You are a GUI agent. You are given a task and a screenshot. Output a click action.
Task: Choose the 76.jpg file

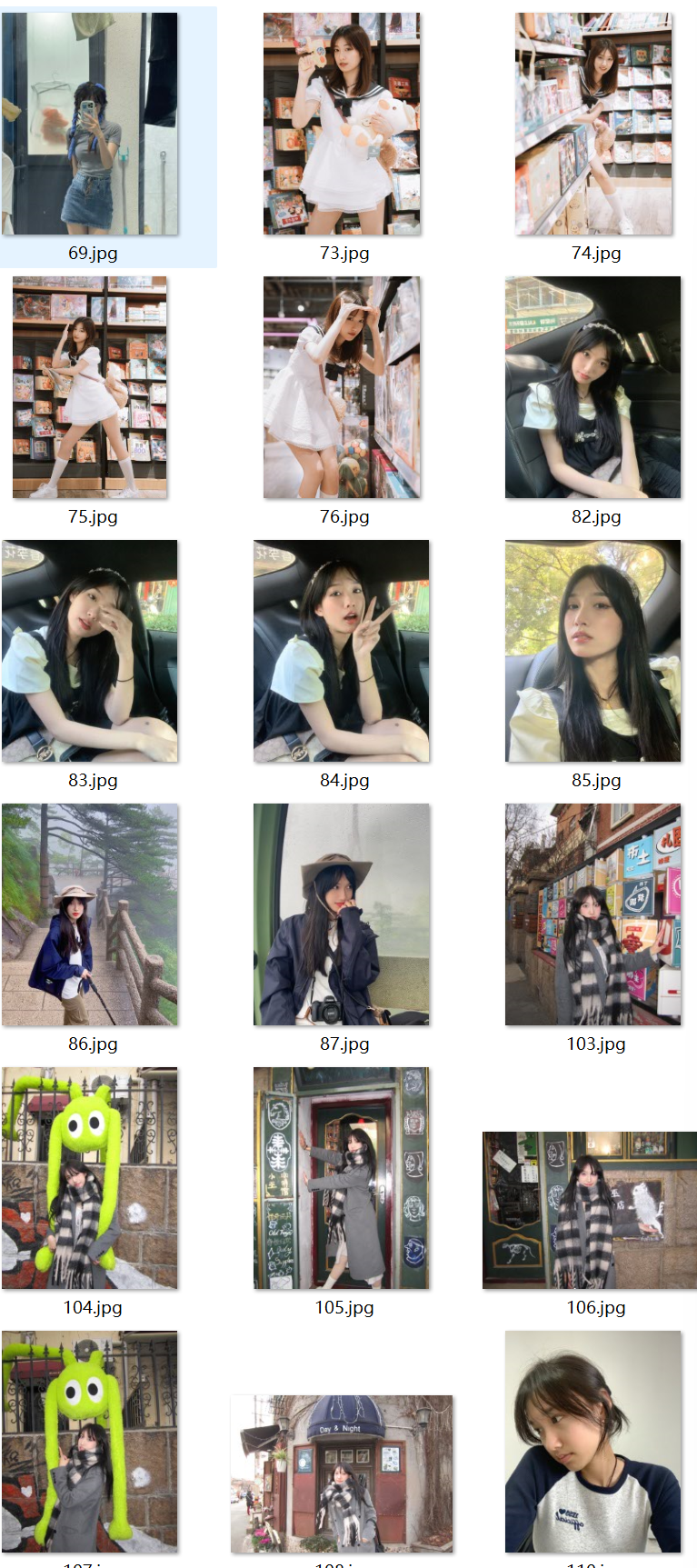click(x=342, y=387)
